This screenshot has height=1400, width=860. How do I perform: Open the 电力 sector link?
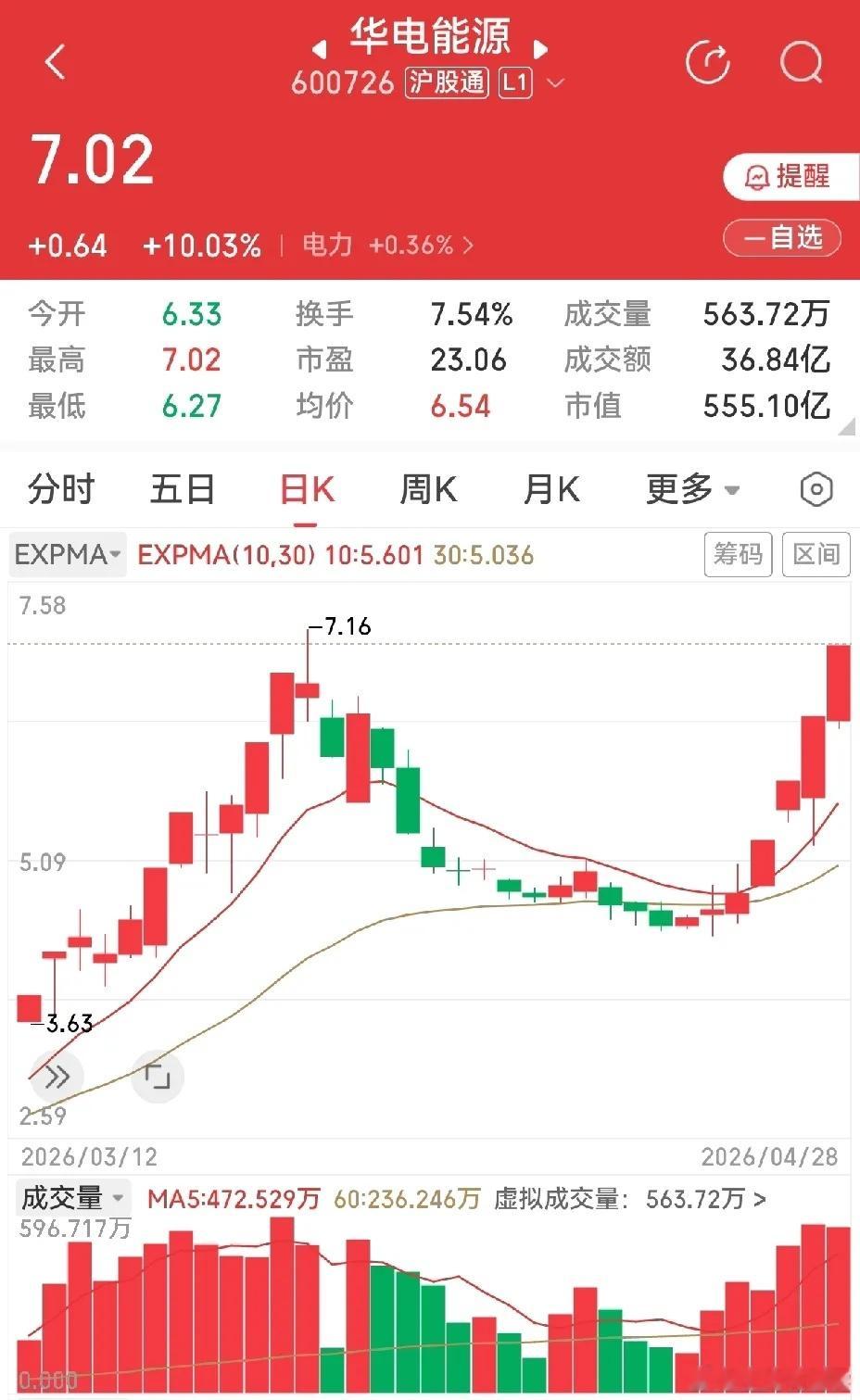coord(387,245)
